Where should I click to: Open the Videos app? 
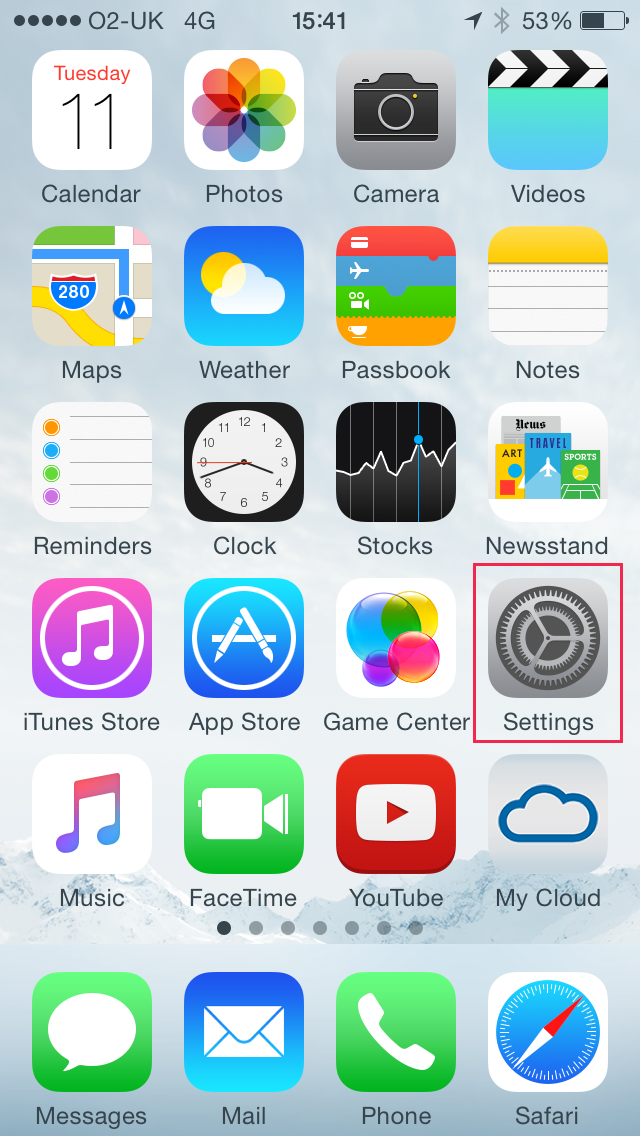[548, 110]
